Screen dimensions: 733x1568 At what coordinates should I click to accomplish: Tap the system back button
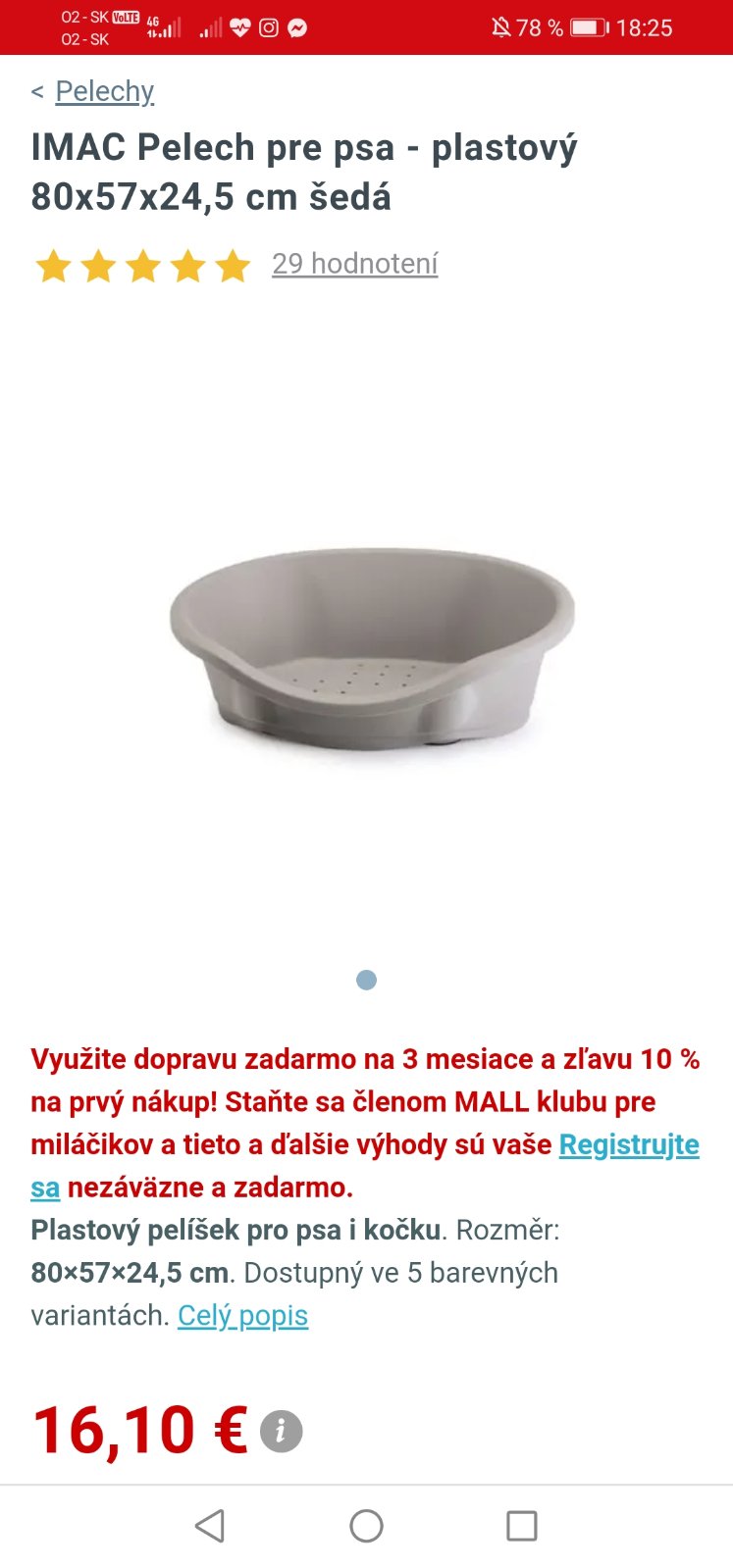click(x=210, y=1526)
